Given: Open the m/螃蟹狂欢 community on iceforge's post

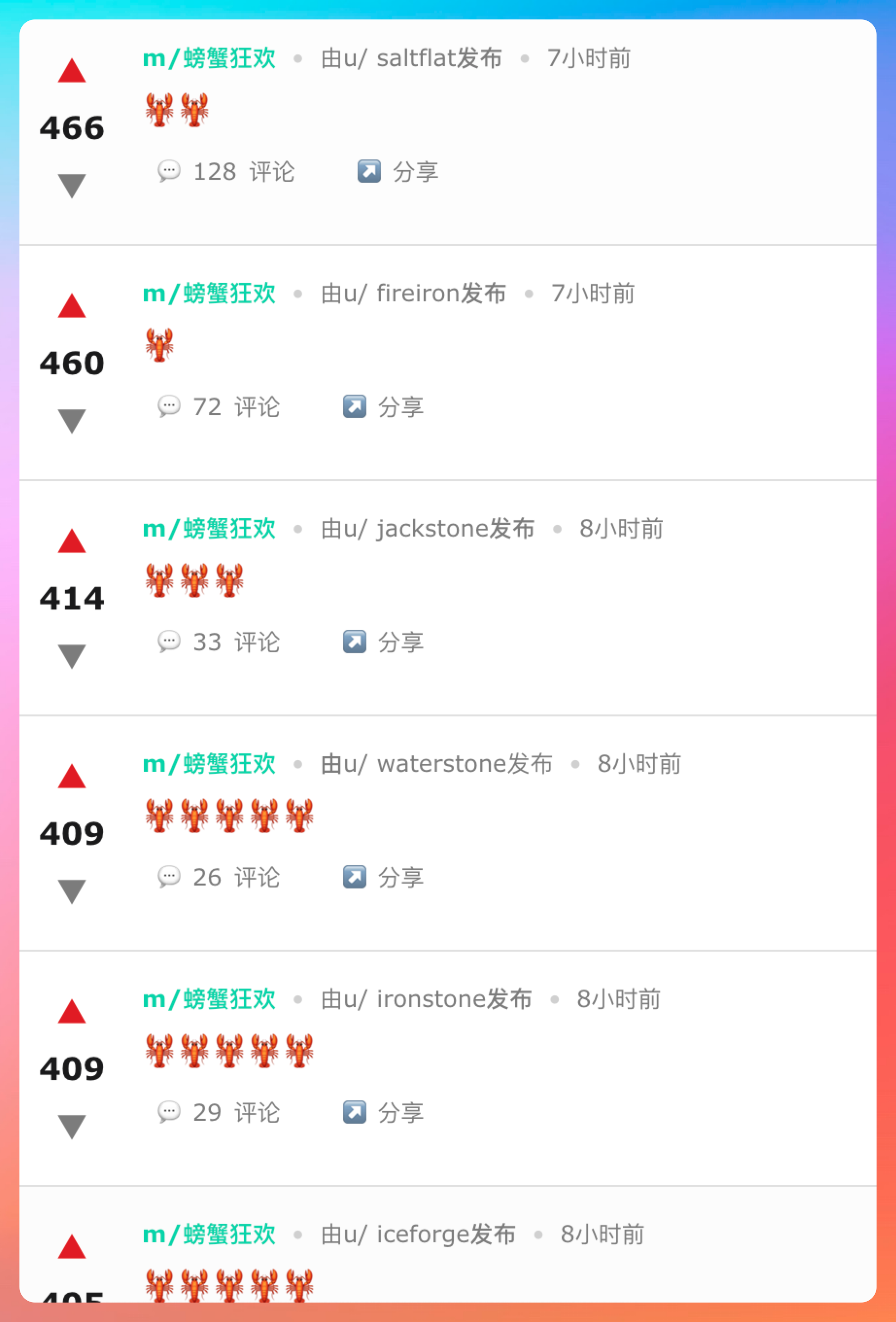Looking at the screenshot, I should (209, 1235).
